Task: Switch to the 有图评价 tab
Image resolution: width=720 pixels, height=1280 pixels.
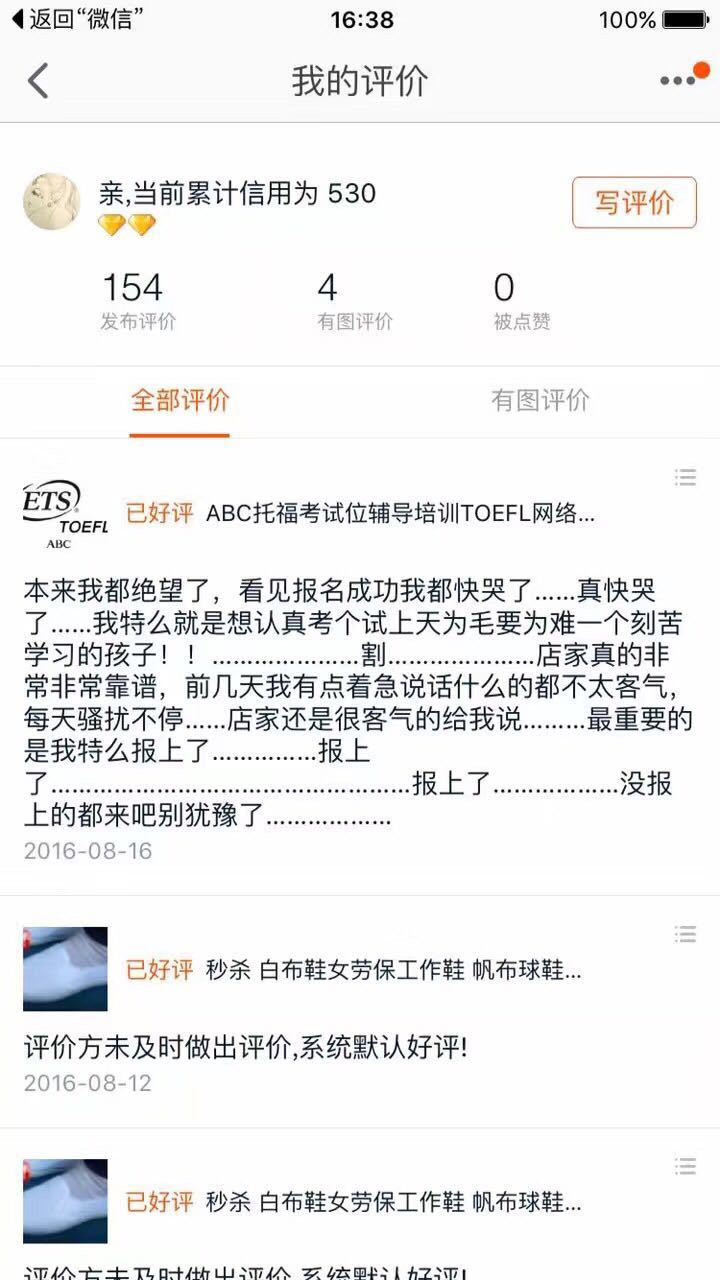Action: coord(540,401)
